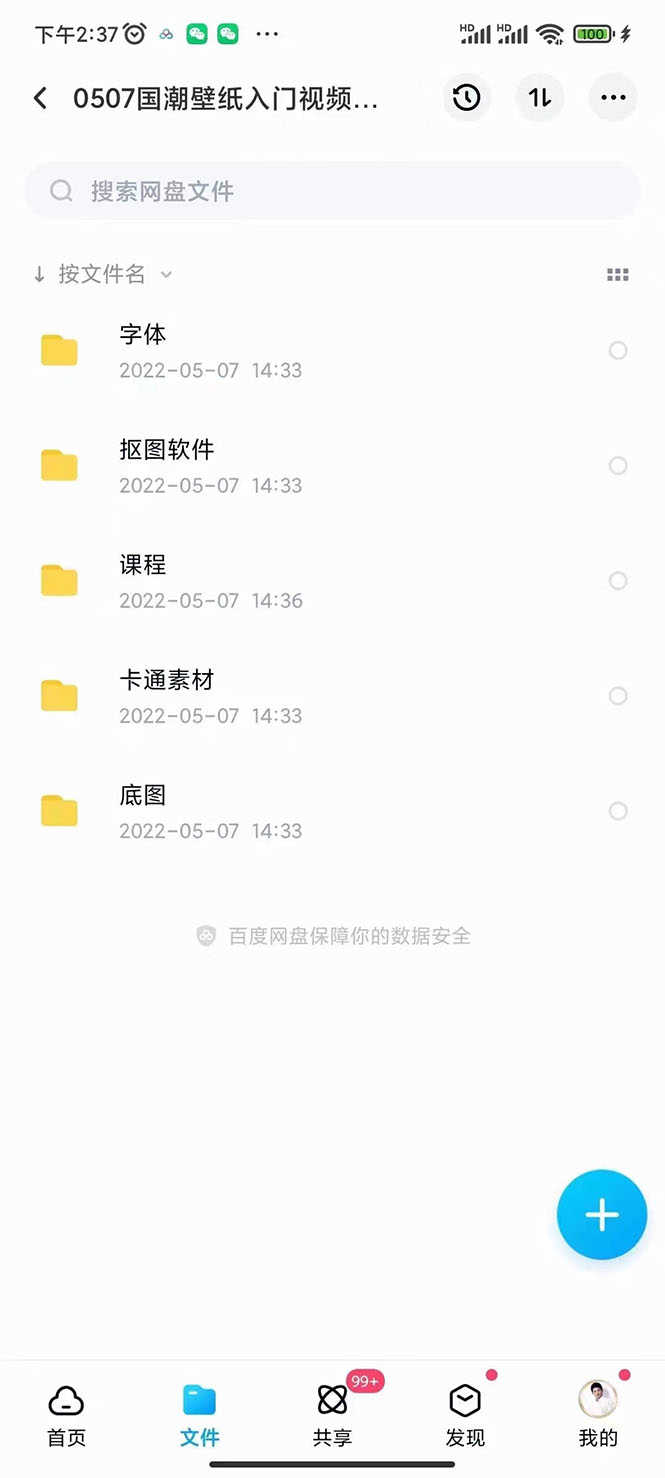Open the 抠图软件 folder
The width and height of the screenshot is (665, 1478).
pyautogui.click(x=166, y=450)
